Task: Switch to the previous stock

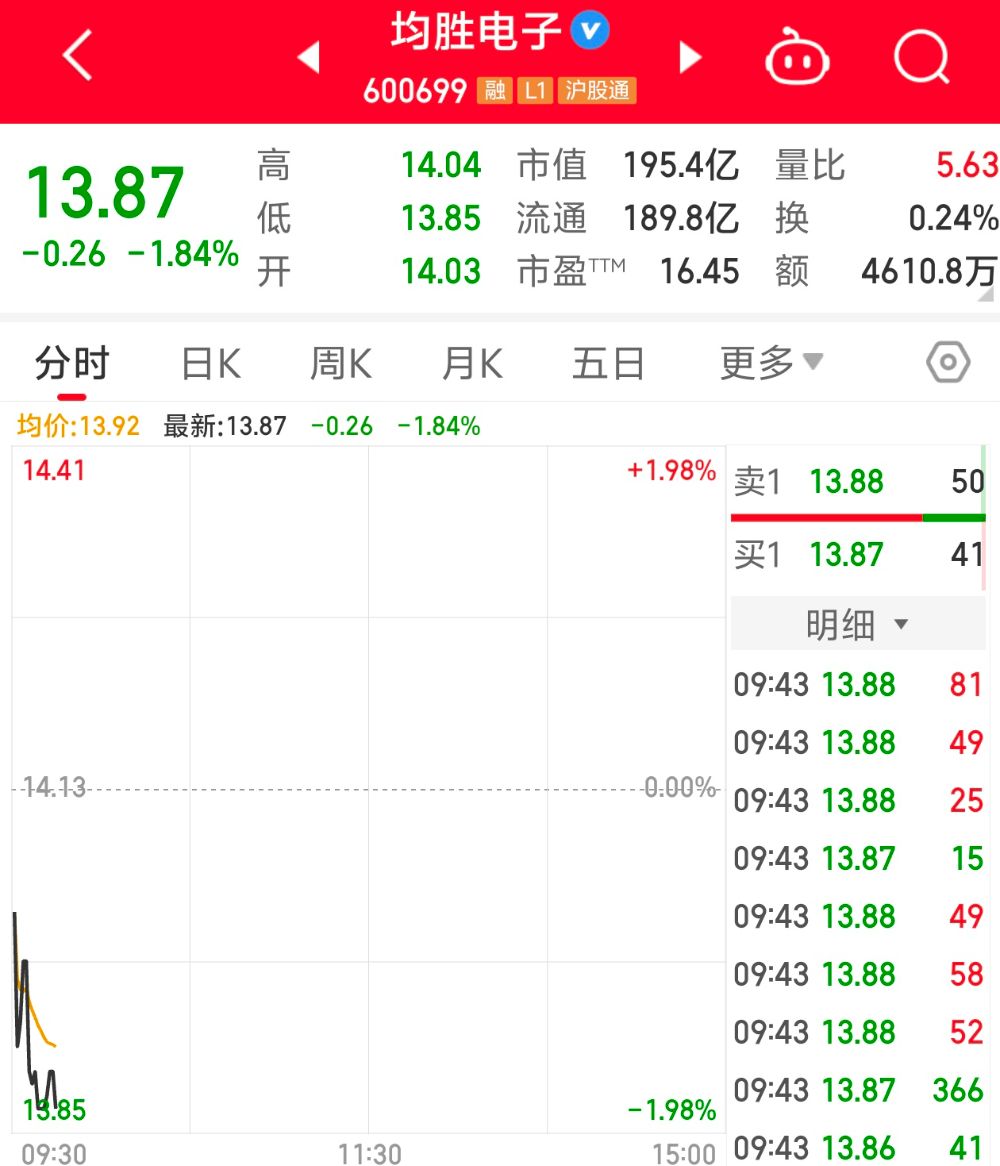Action: (x=309, y=57)
